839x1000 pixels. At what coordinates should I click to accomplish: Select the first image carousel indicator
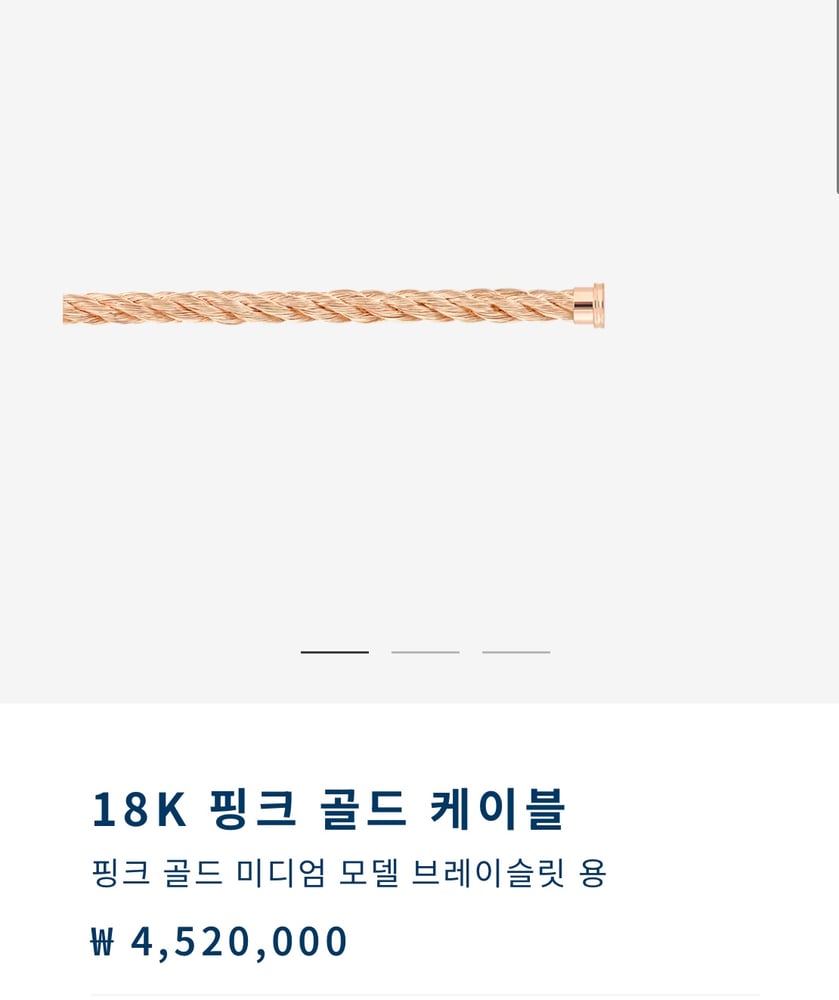point(335,652)
